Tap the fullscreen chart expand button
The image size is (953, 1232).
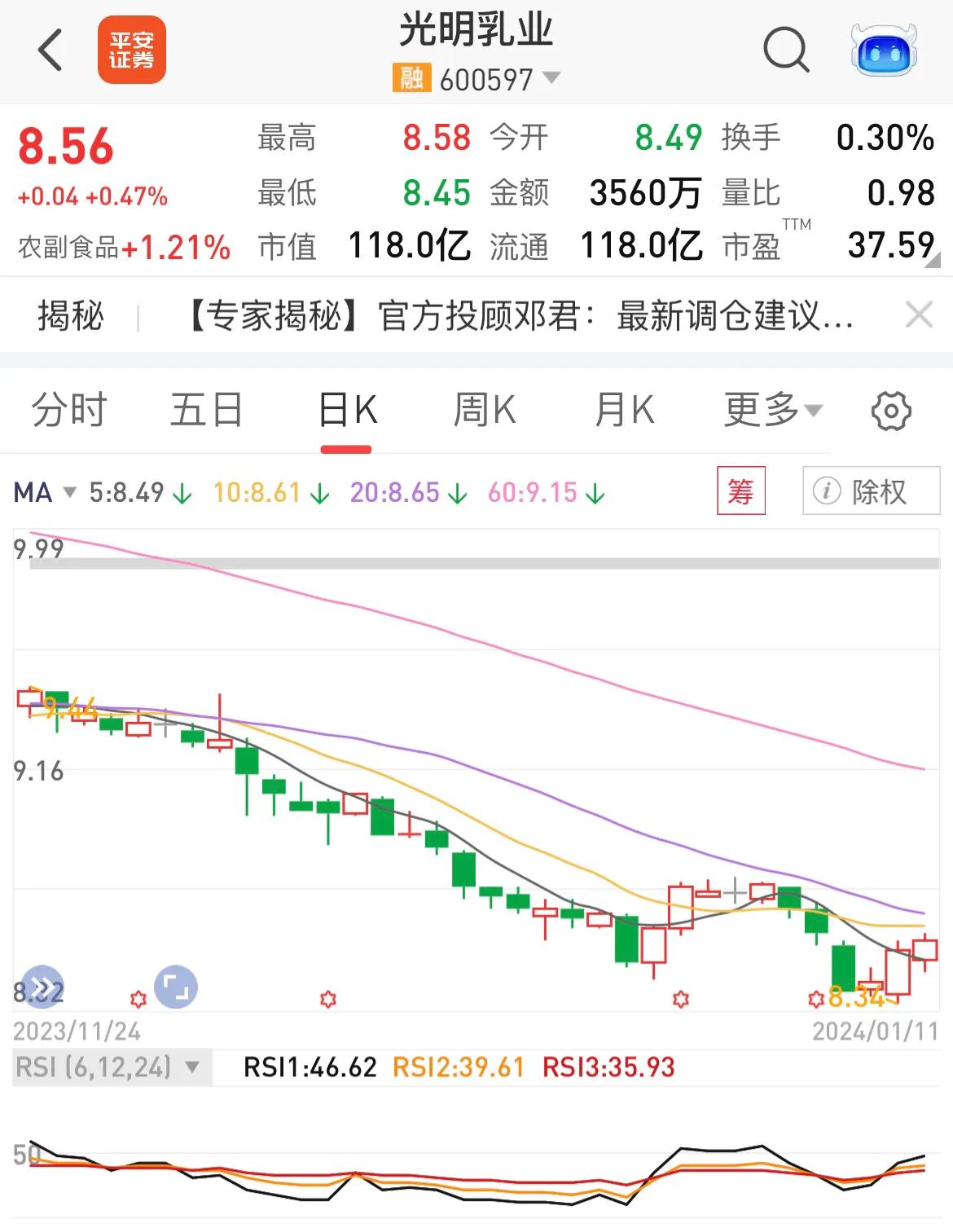[x=176, y=988]
